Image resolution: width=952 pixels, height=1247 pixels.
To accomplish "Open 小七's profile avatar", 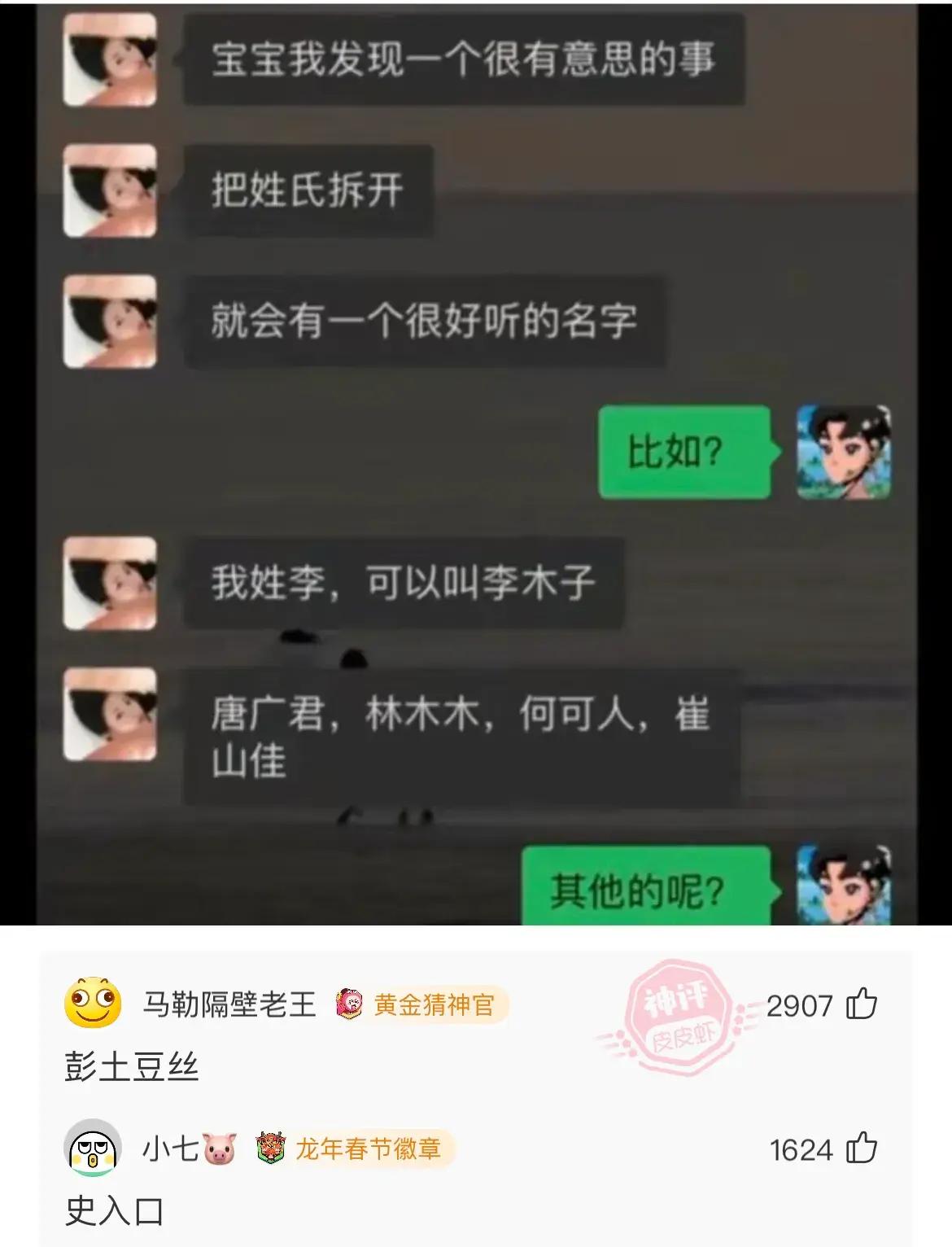I will (x=93, y=1149).
